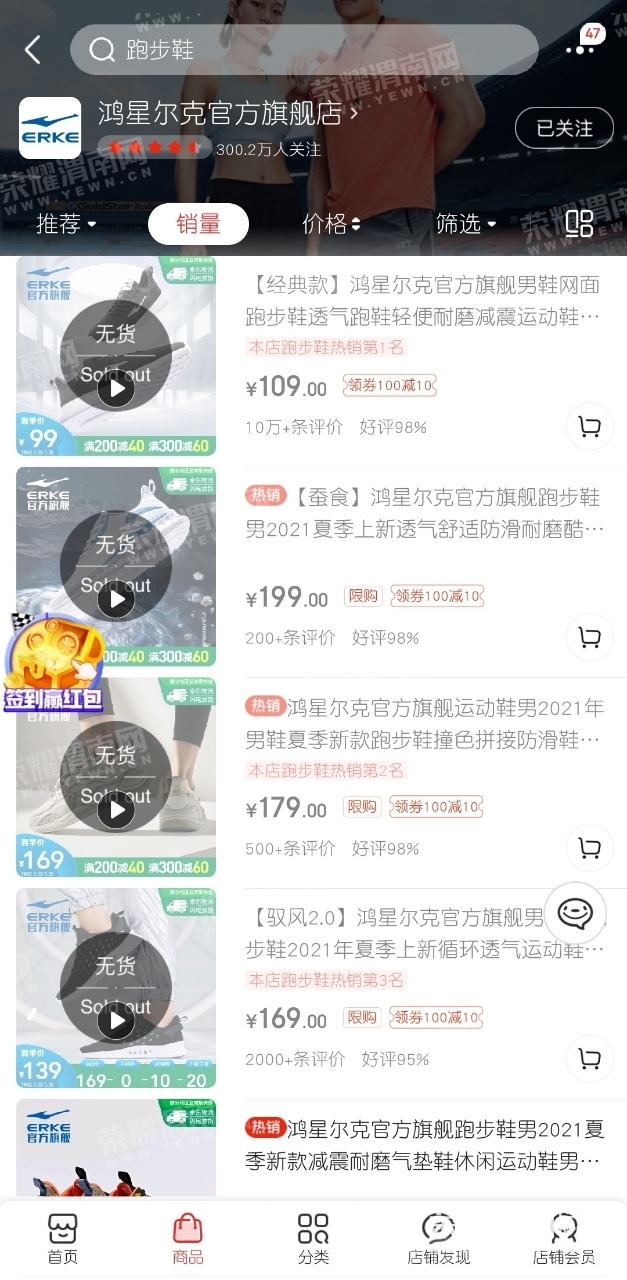Go back using the top-left arrow
Viewport: 627px width, 1280px height.
(33, 50)
